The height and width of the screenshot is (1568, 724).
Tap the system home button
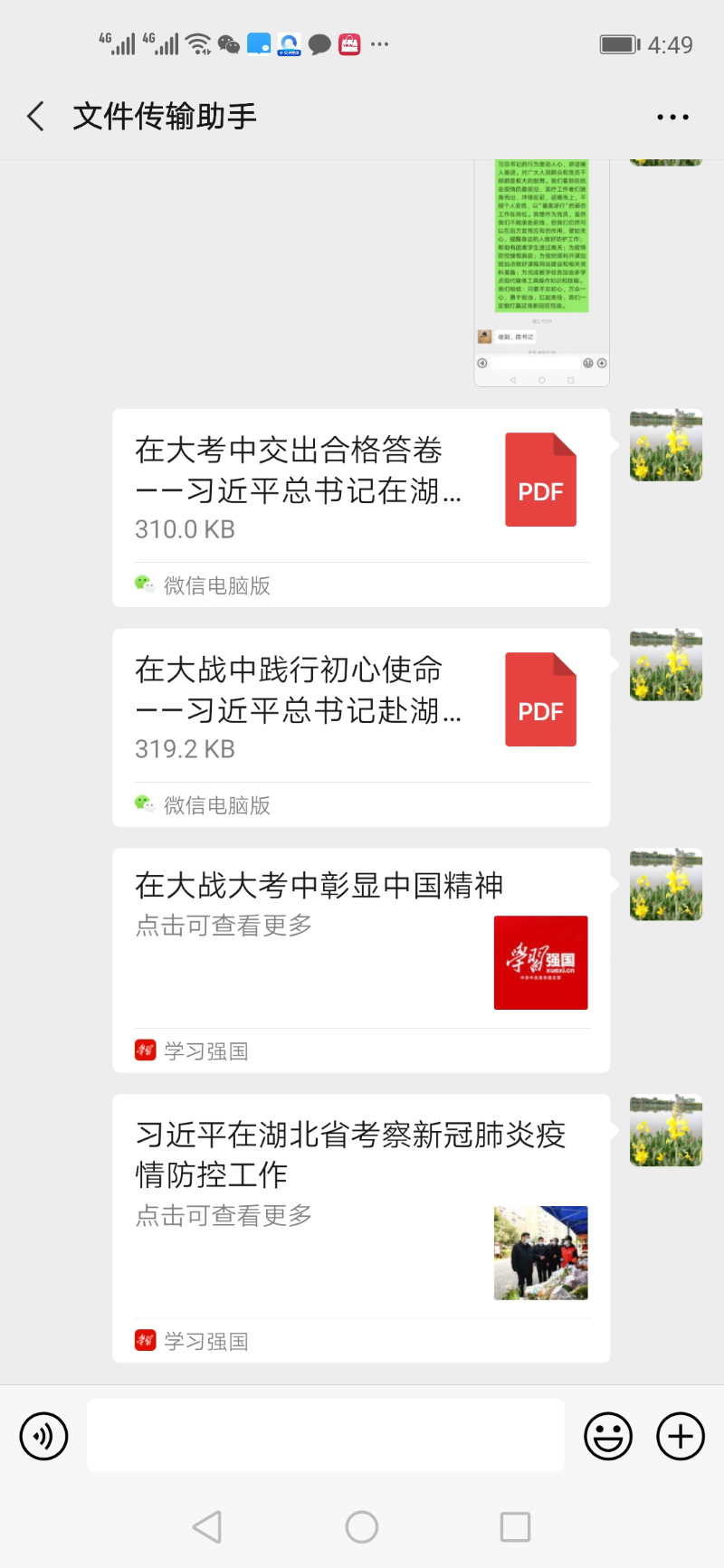(x=362, y=1527)
